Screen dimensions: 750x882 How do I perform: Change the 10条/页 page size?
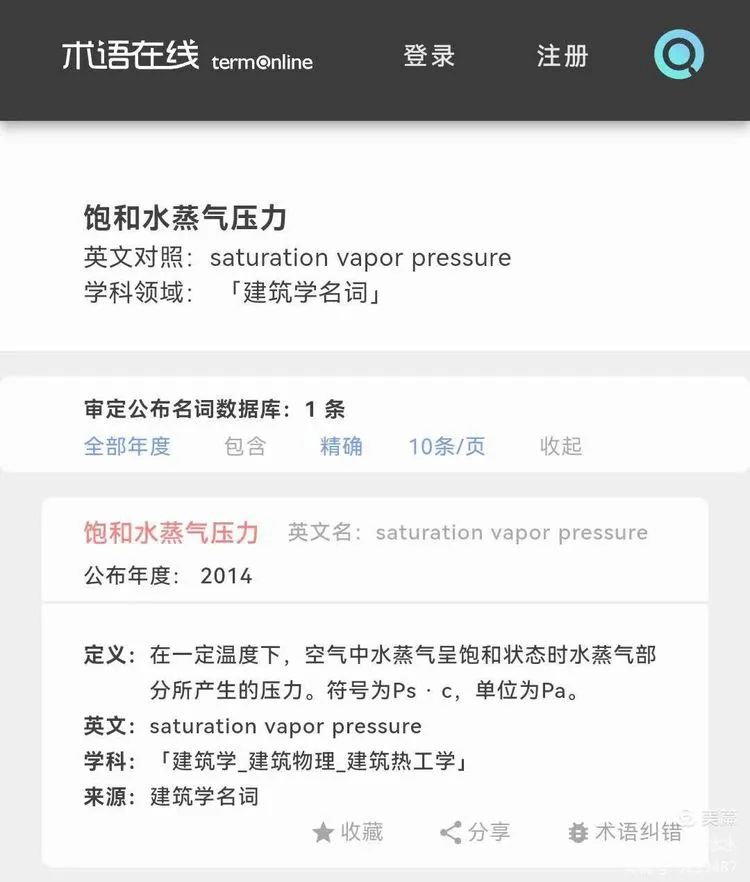(446, 446)
